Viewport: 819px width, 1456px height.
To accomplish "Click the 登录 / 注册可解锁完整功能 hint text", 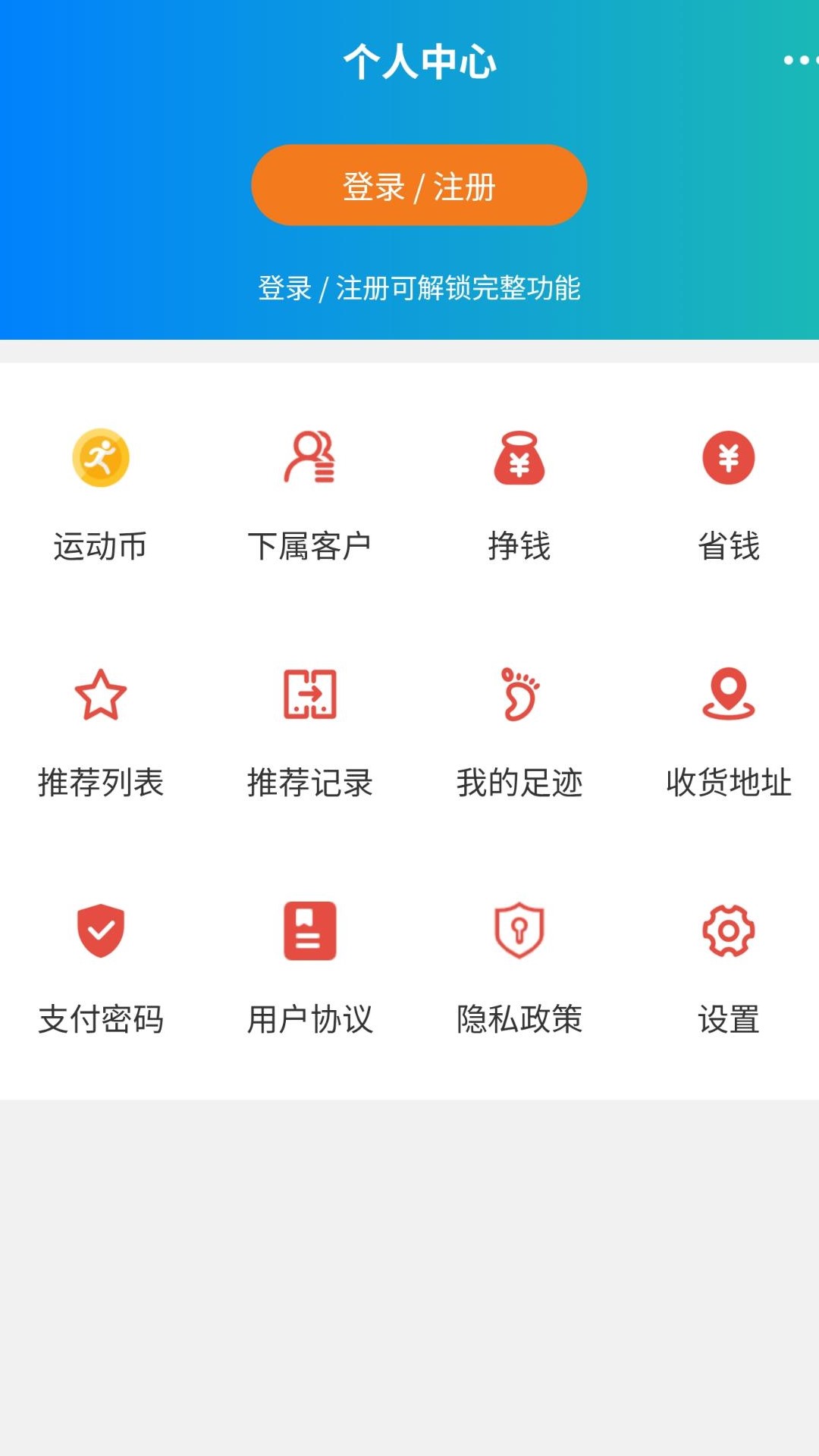I will [x=419, y=289].
